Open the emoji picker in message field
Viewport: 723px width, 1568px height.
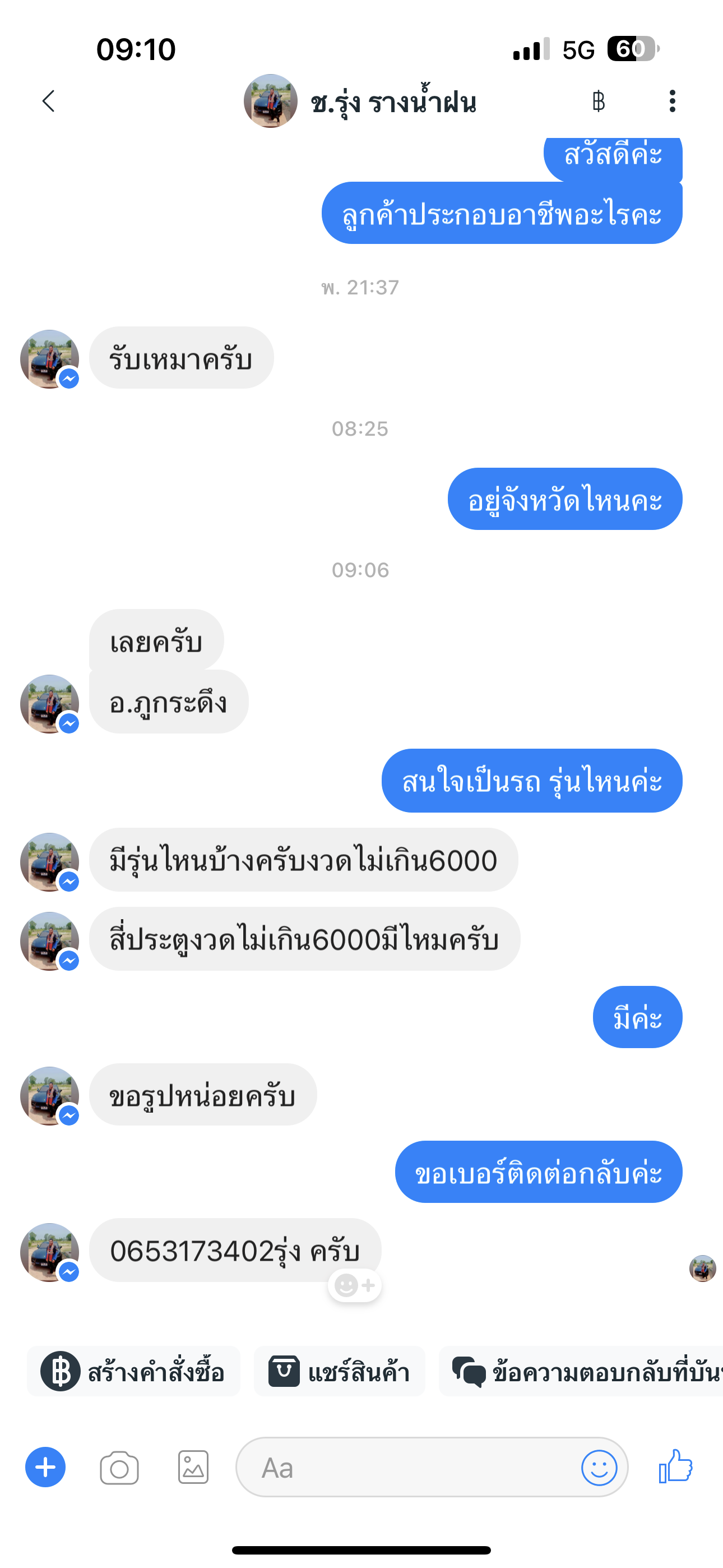[x=599, y=1468]
